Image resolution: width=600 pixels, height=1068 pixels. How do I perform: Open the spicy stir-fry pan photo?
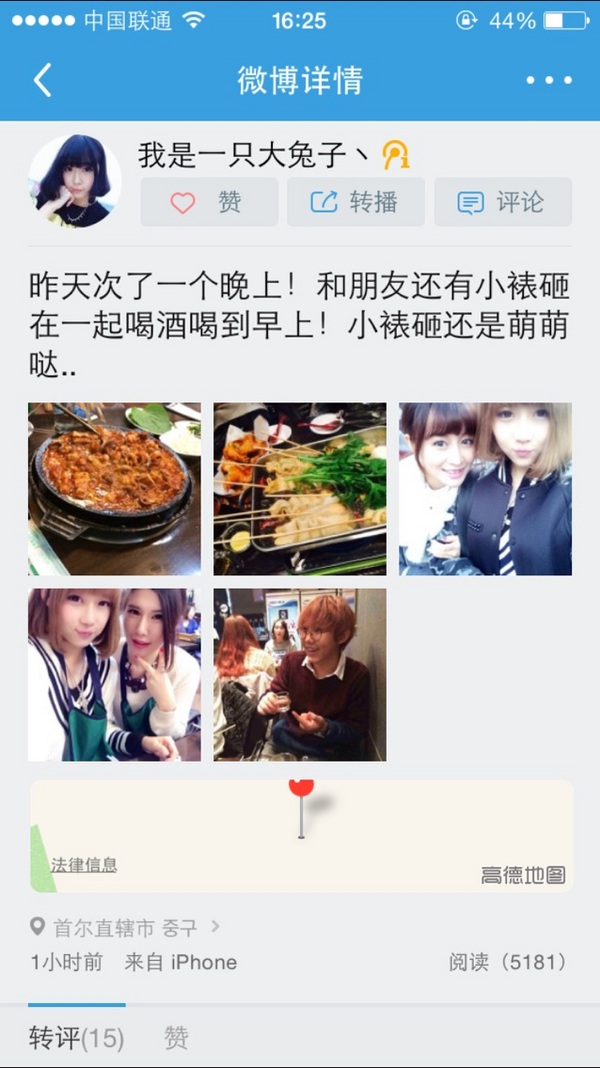click(x=114, y=489)
